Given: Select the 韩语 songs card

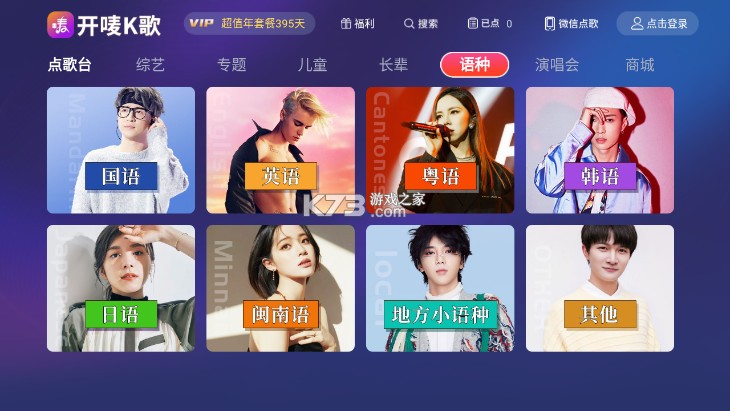Looking at the screenshot, I should point(600,150).
